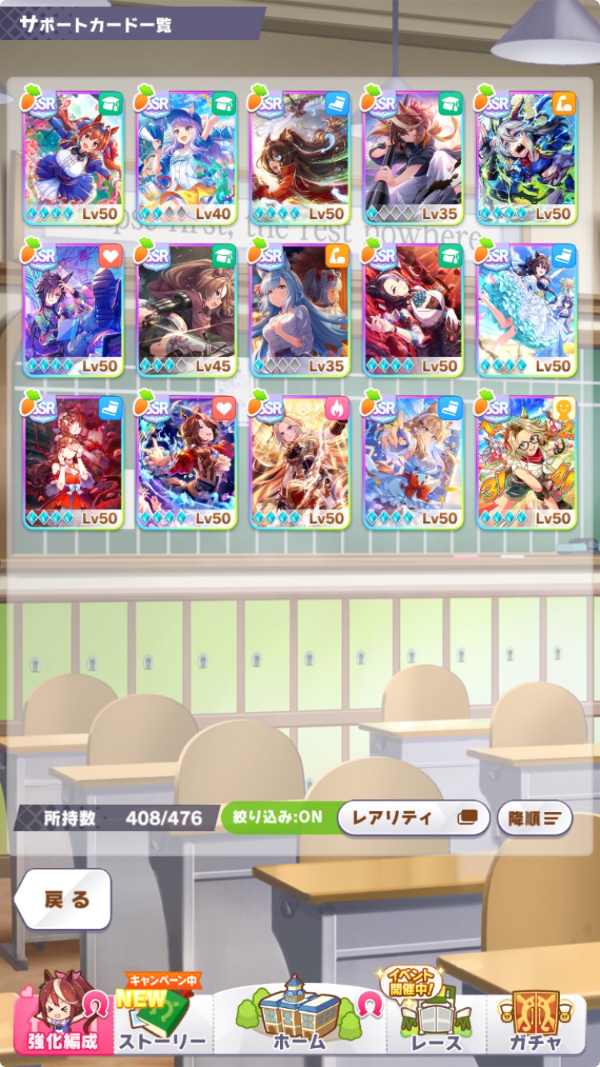The width and height of the screenshot is (600, 1067).
Task: Toggle the 降順 sort order
Action: click(x=534, y=818)
